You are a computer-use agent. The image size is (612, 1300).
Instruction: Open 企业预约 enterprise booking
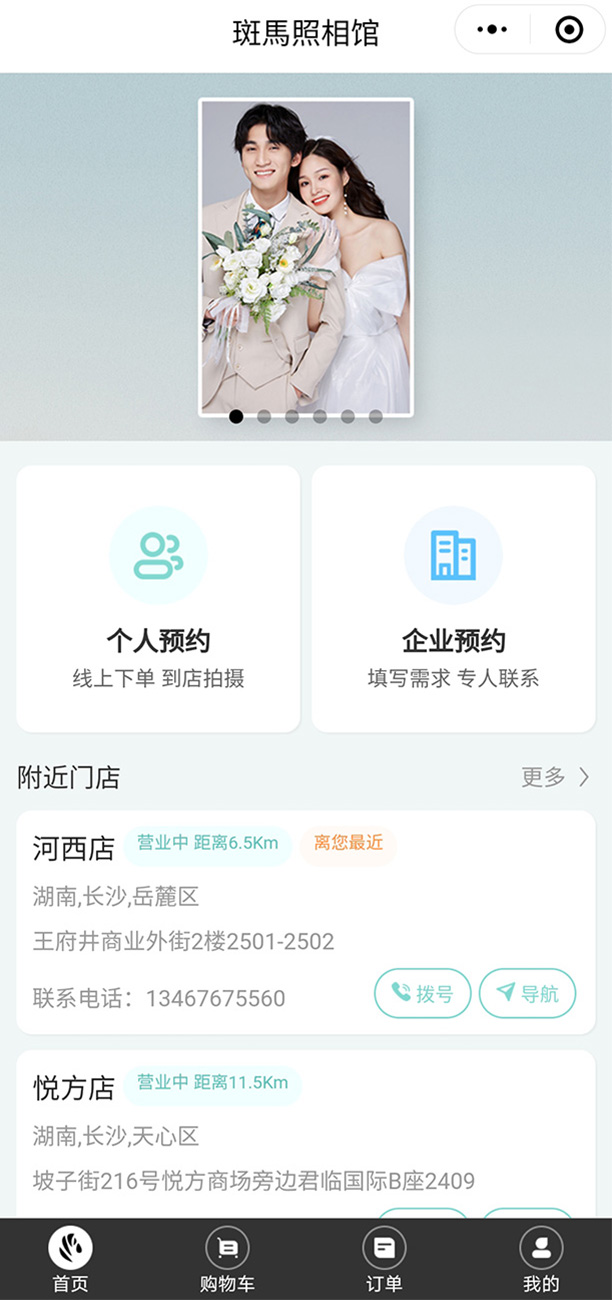point(453,598)
